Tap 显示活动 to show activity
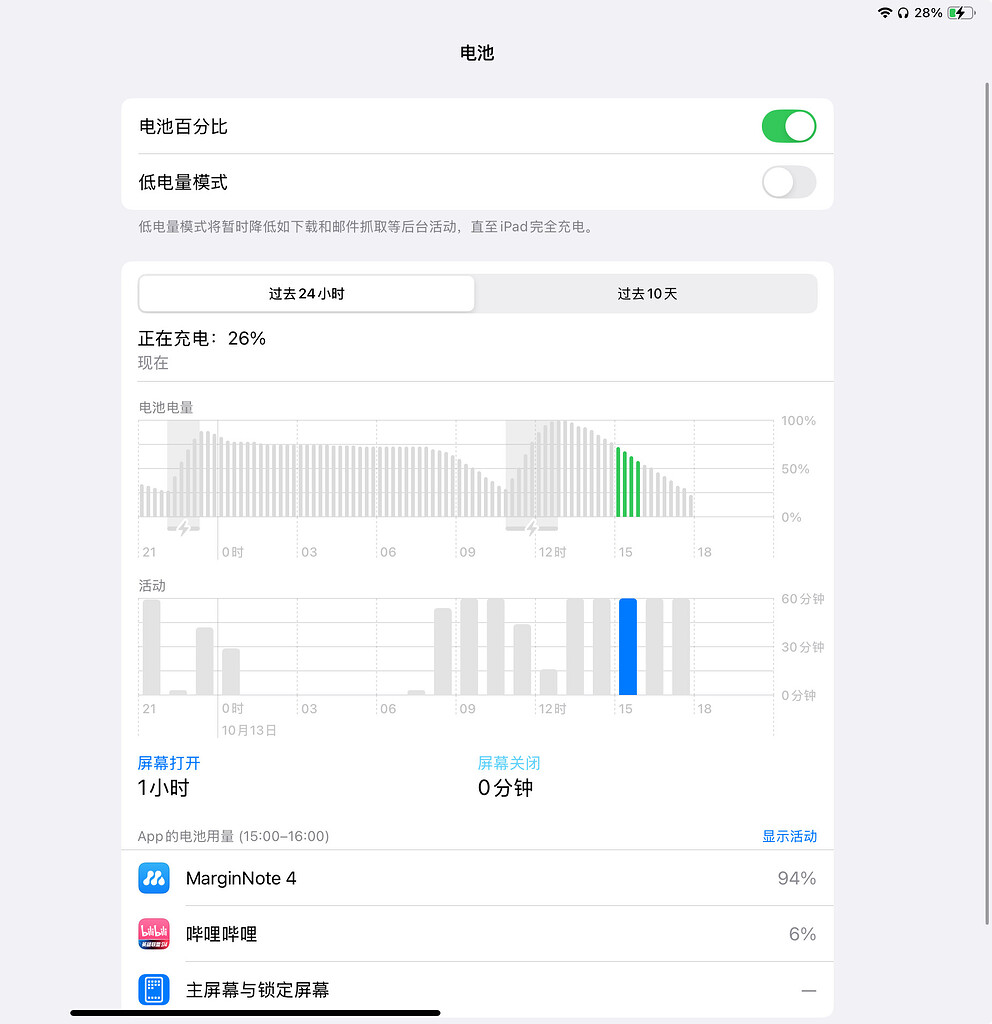 click(x=789, y=836)
